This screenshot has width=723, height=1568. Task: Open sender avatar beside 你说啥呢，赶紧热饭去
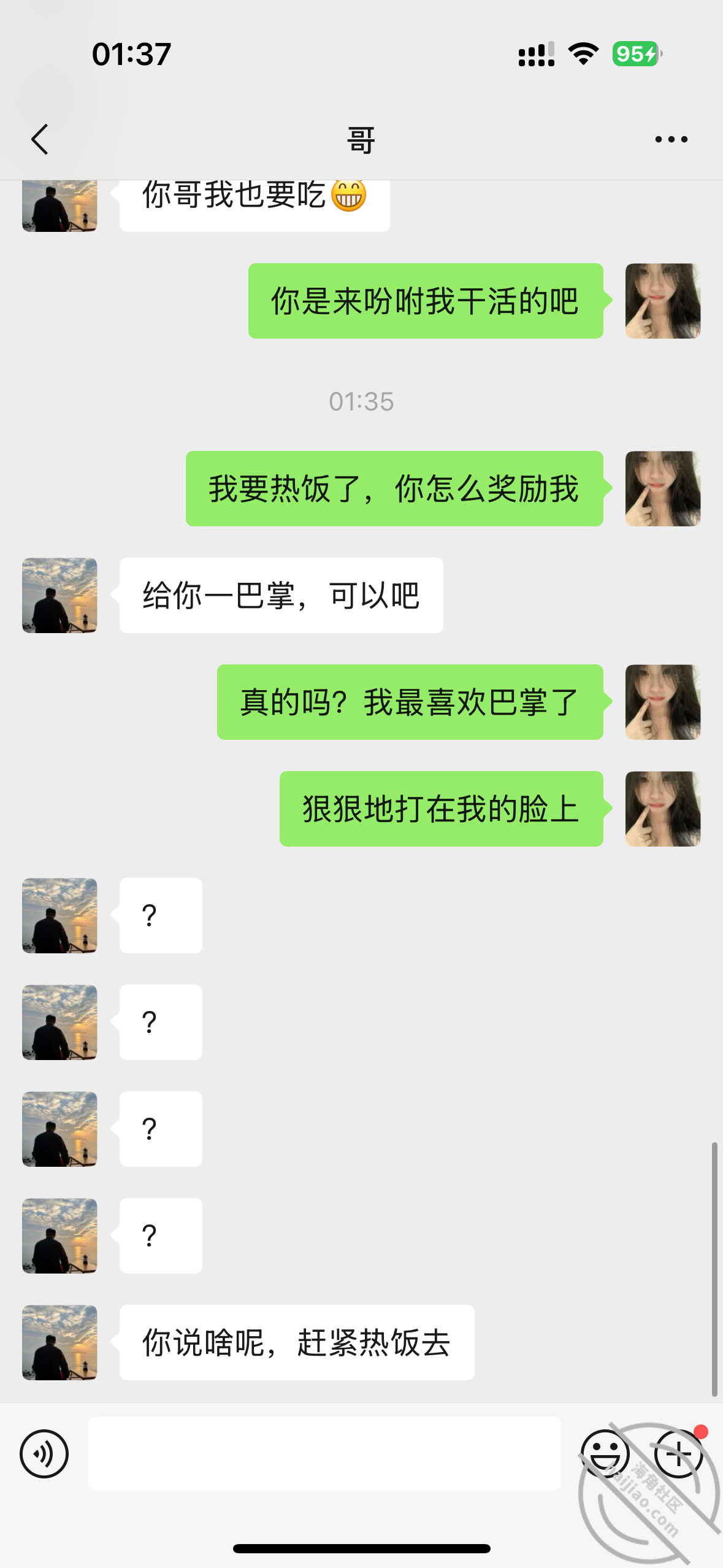(x=59, y=1342)
